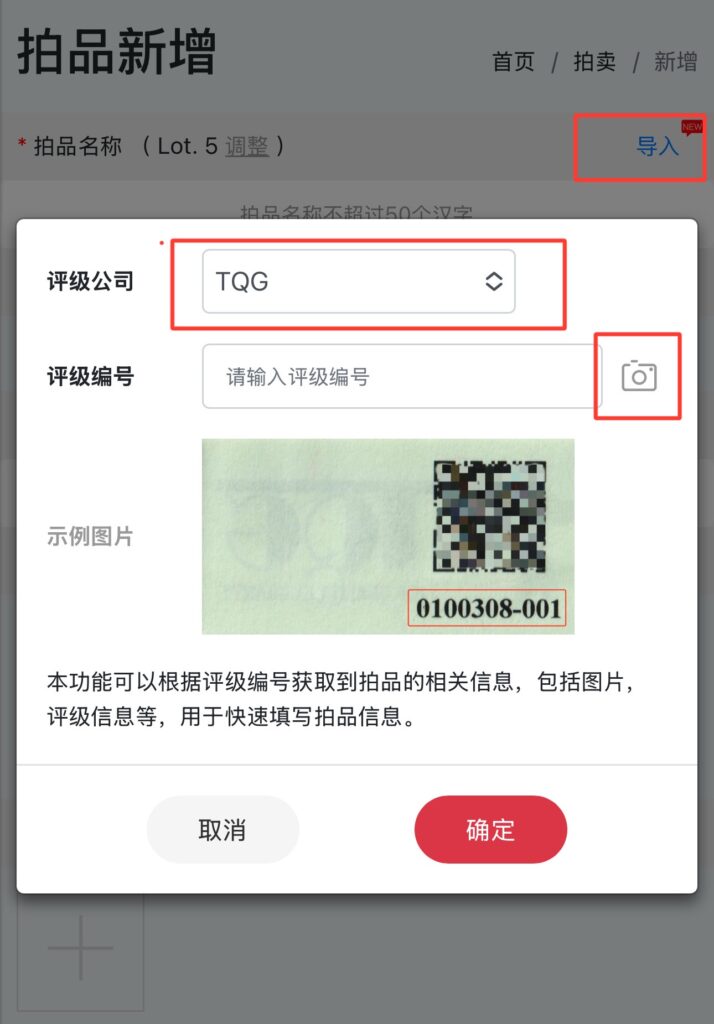Tap the 调整 link next to Lot. 5
714x1024 pixels.
246,146
